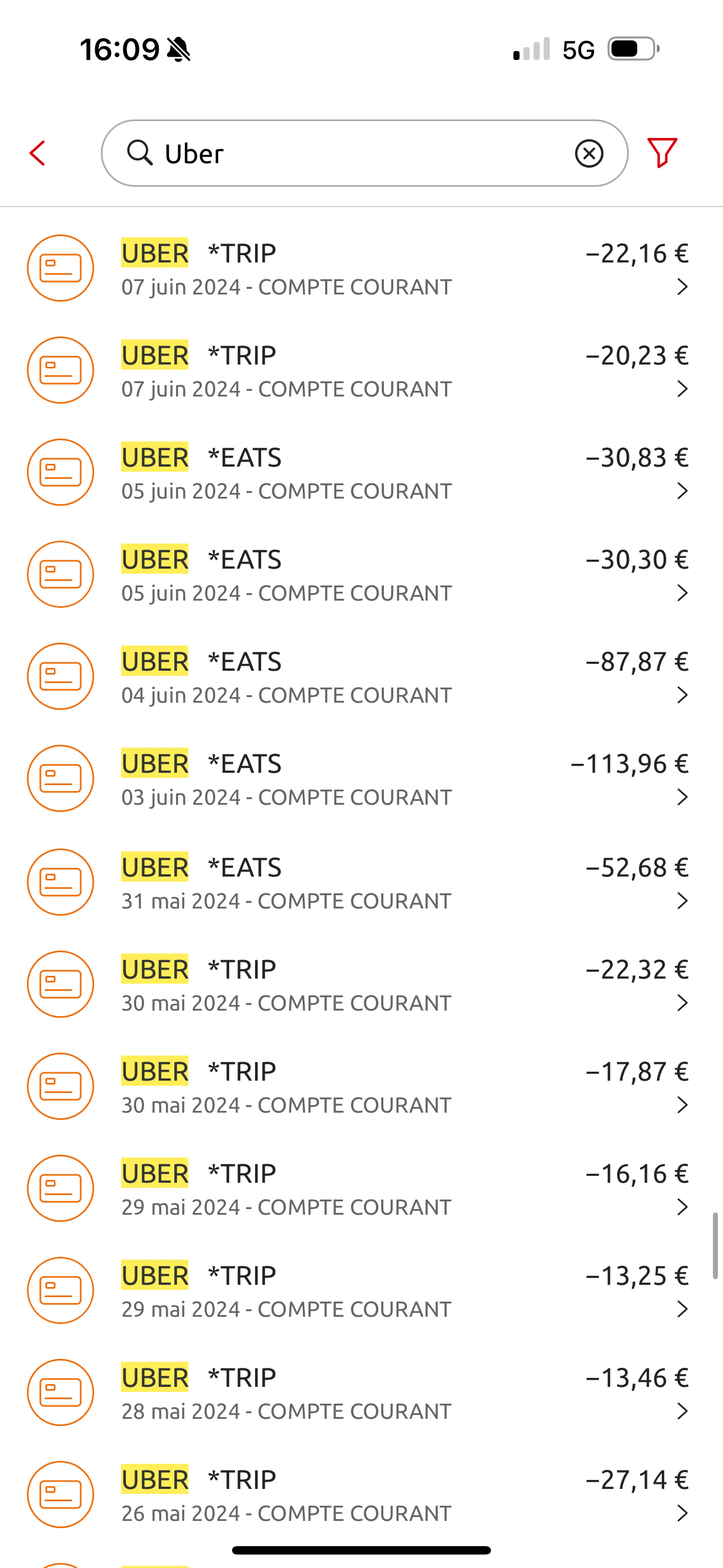Viewport: 723px width, 1568px height.
Task: Select the UBER *EATS charge of −113,96 €
Action: 361,779
